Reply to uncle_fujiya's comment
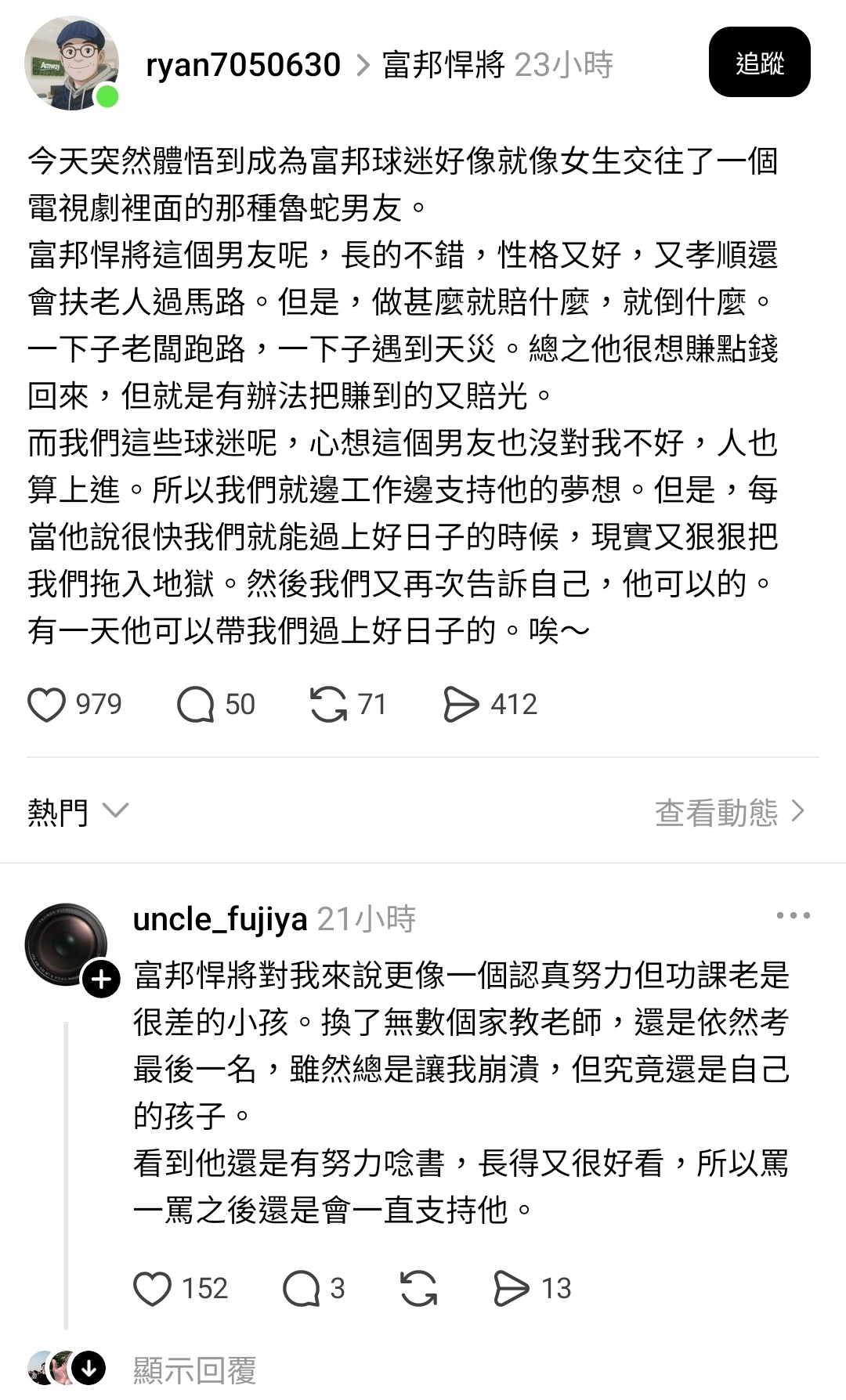Image resolution: width=846 pixels, height=1400 pixels. click(x=302, y=1288)
